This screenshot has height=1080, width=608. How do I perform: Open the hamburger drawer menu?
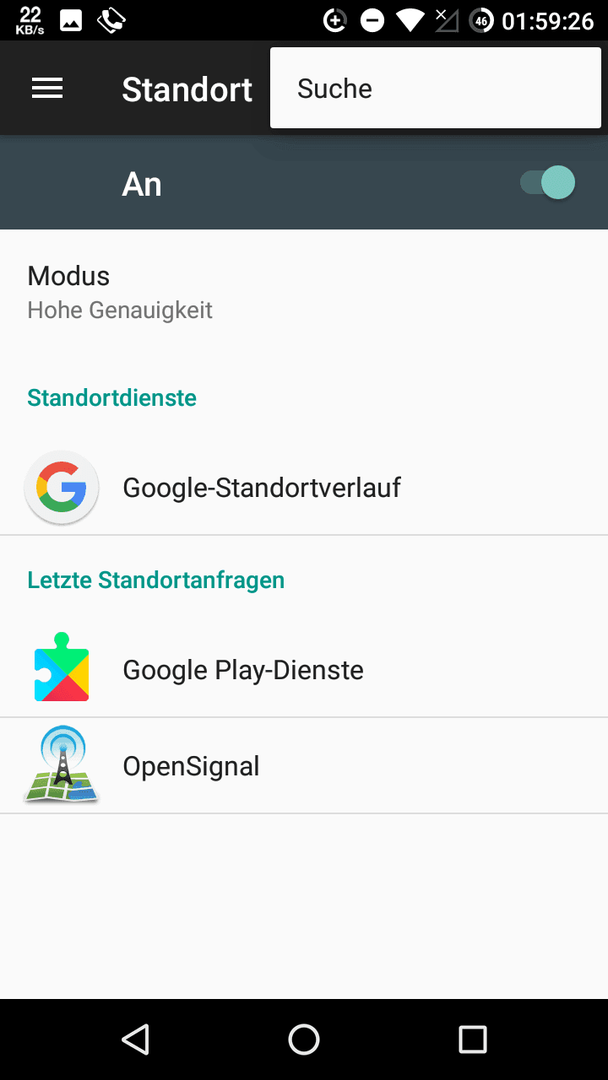pos(48,88)
